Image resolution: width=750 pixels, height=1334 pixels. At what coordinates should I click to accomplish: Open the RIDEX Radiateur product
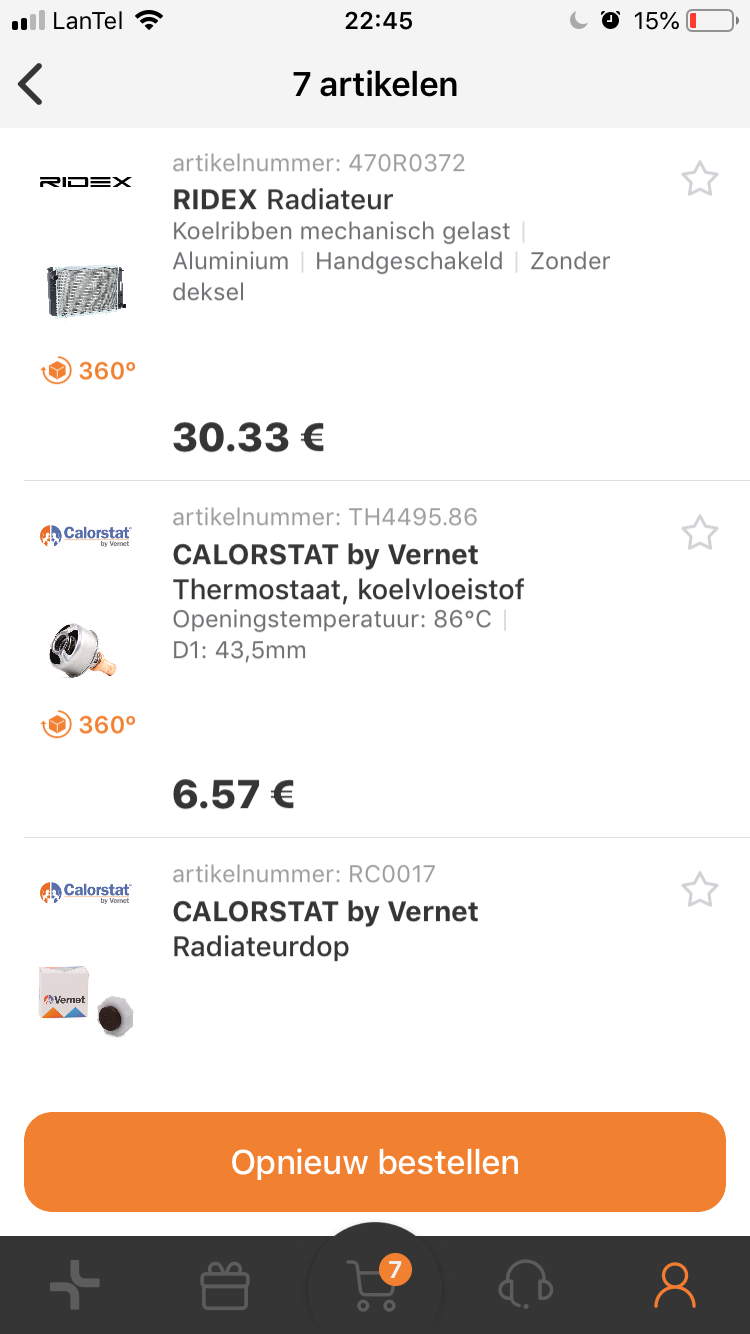[x=283, y=199]
